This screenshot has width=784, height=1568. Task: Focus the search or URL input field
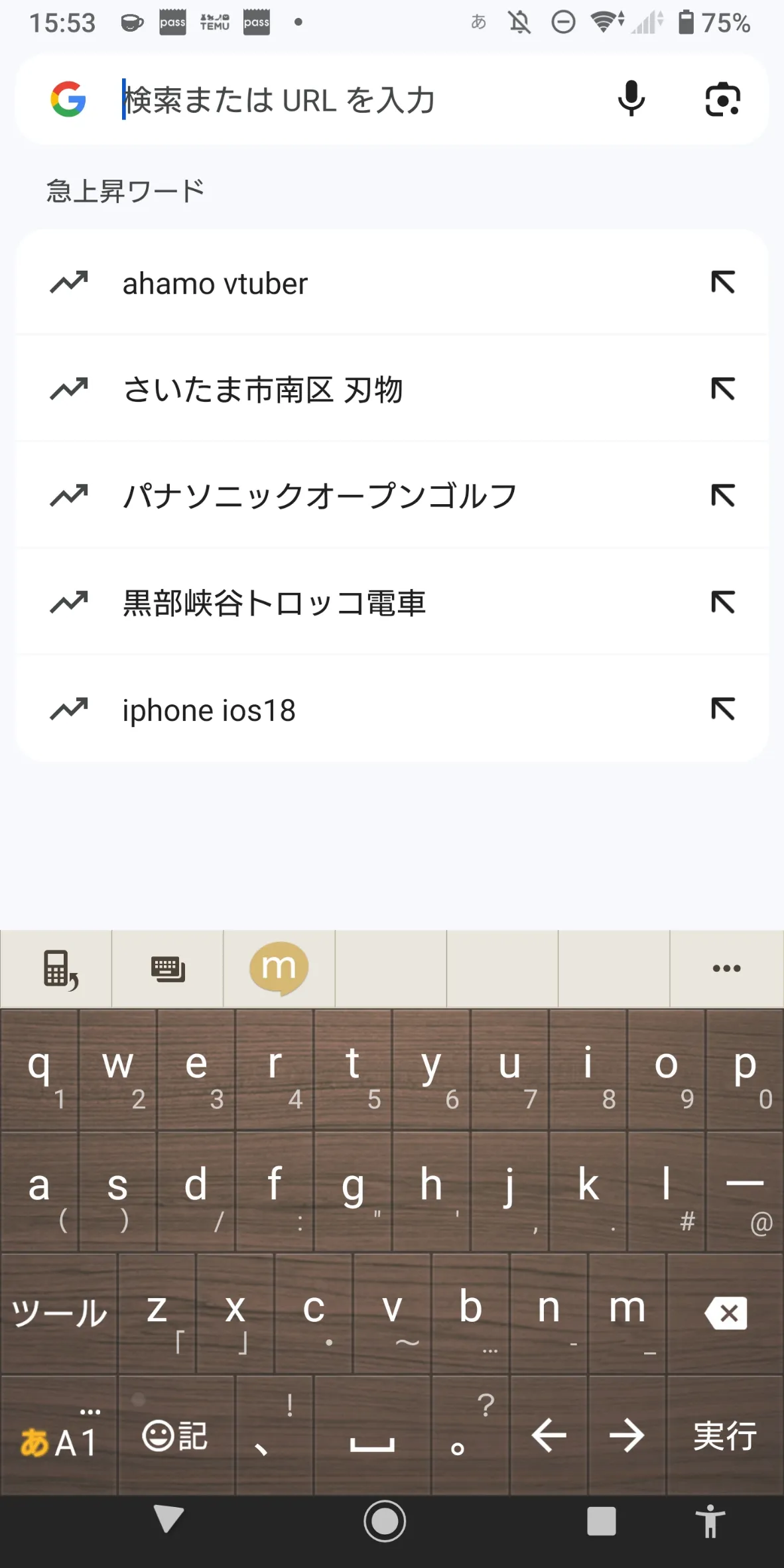tap(358, 100)
